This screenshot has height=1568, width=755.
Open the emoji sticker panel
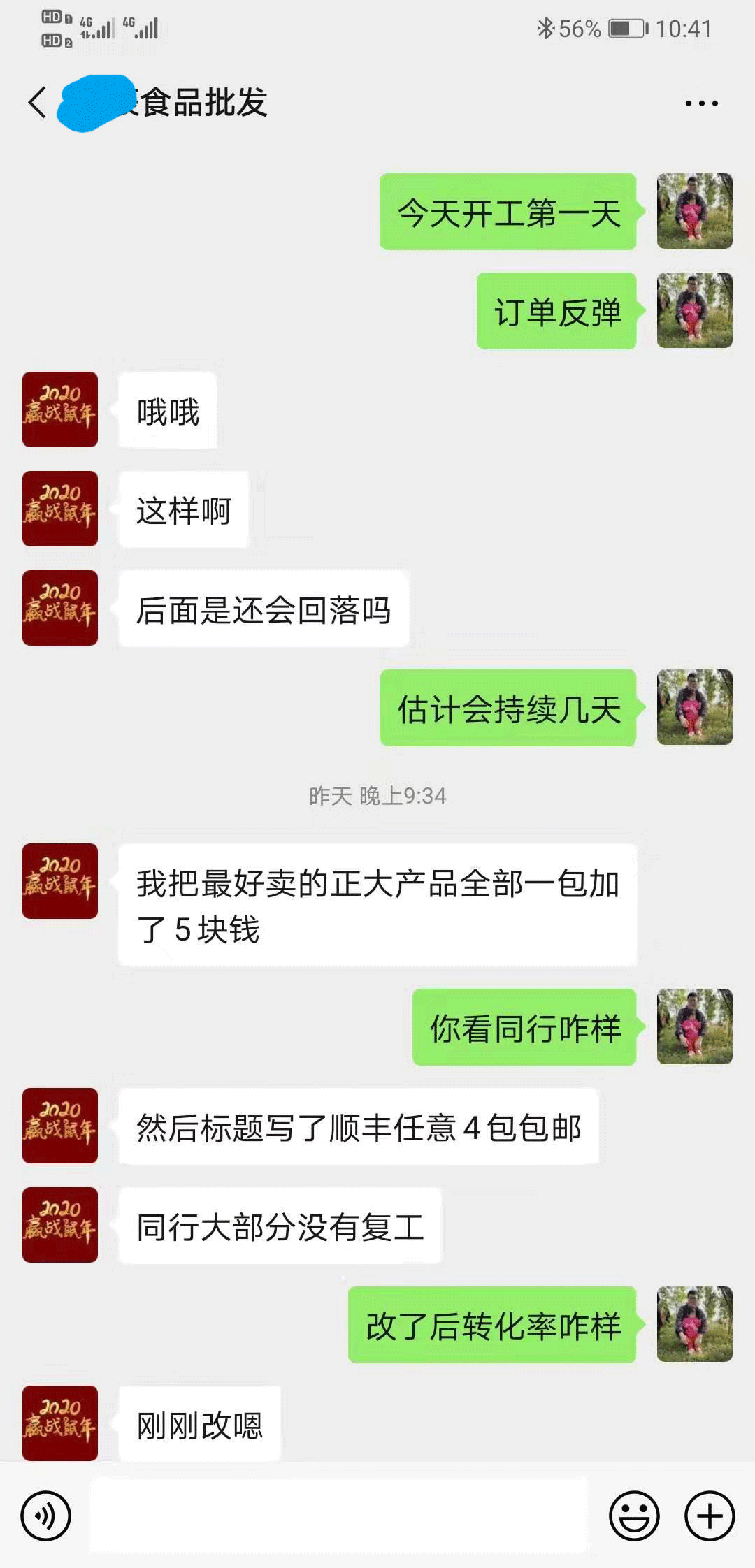point(634,1516)
